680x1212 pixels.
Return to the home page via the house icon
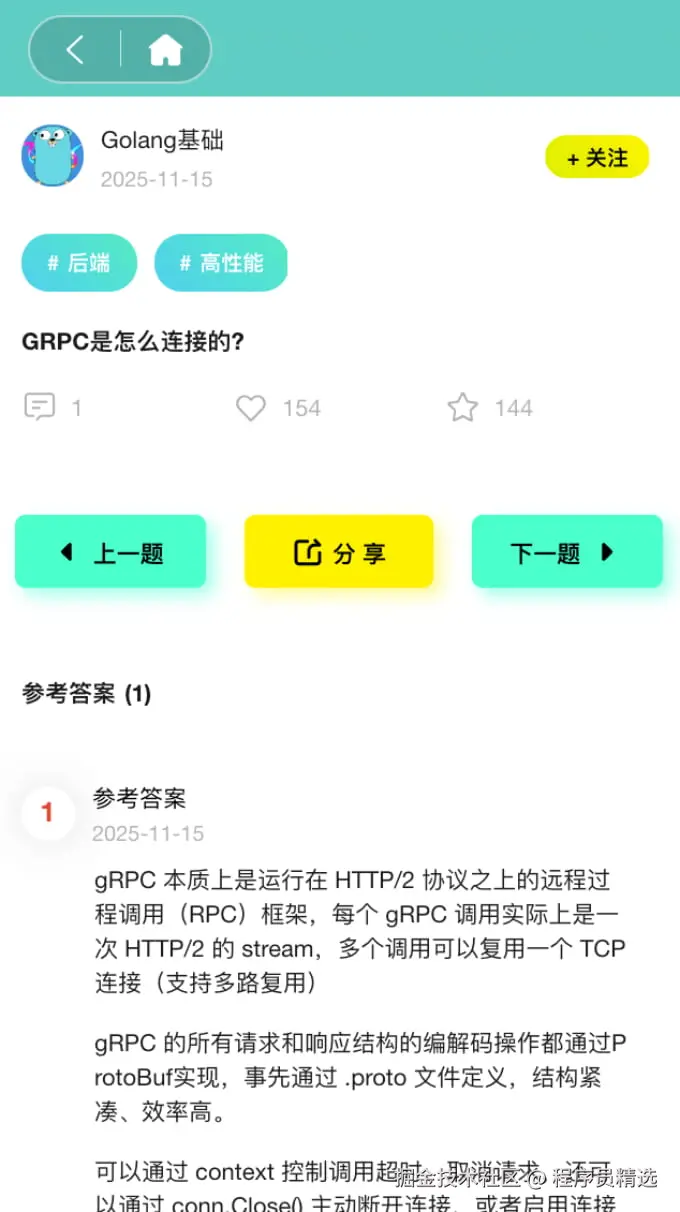point(165,49)
